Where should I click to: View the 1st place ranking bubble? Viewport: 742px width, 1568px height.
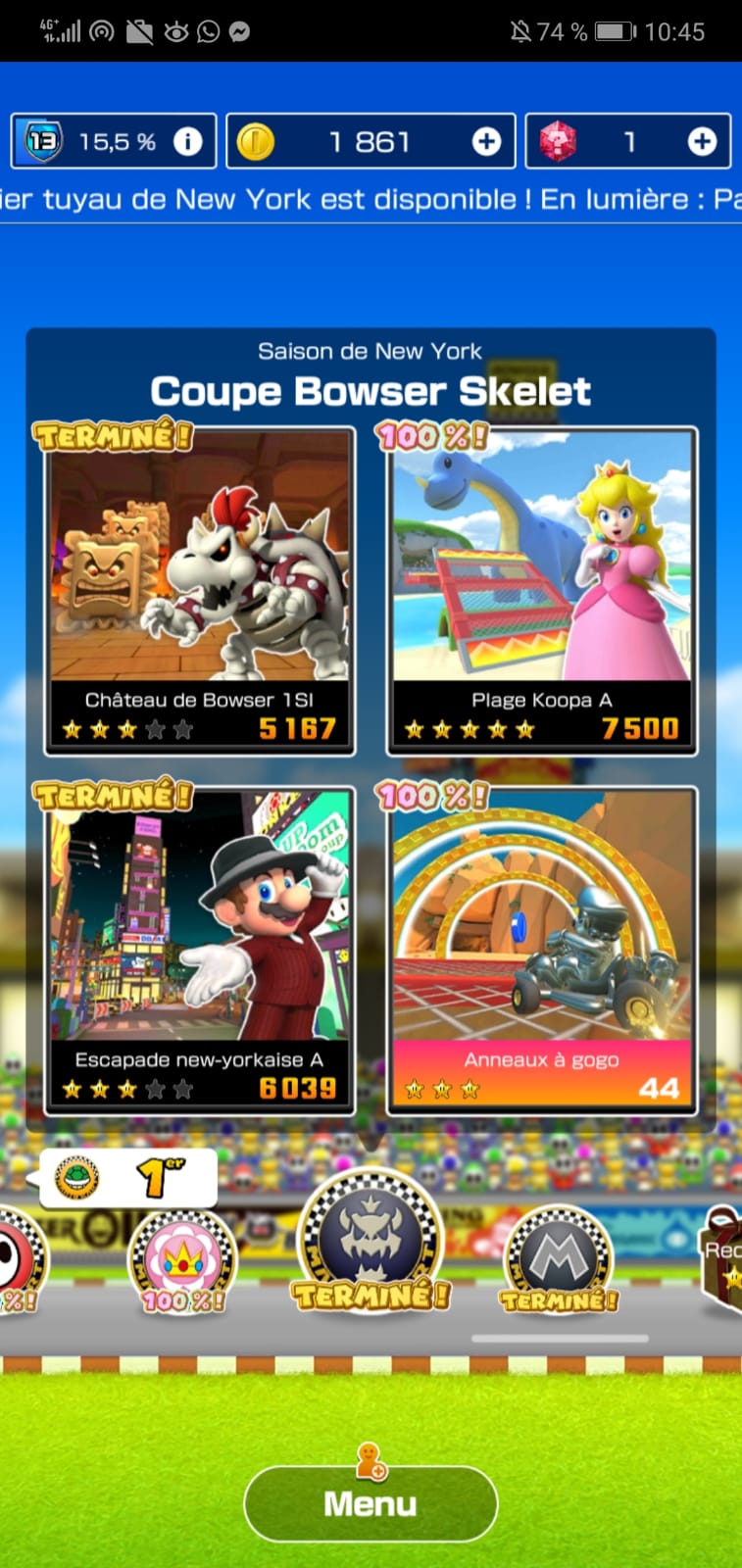pos(127,1177)
